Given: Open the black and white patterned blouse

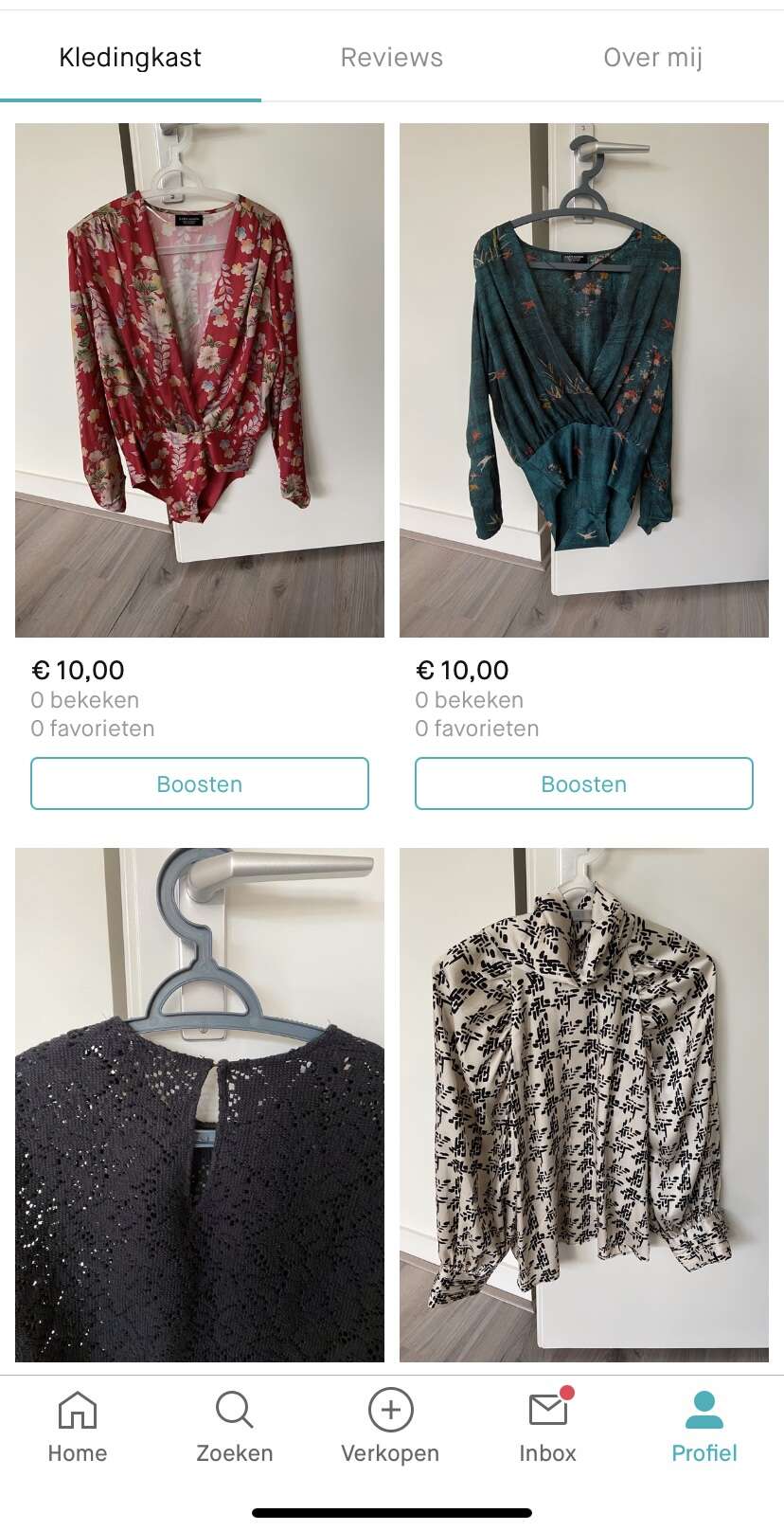Looking at the screenshot, I should coord(583,1105).
